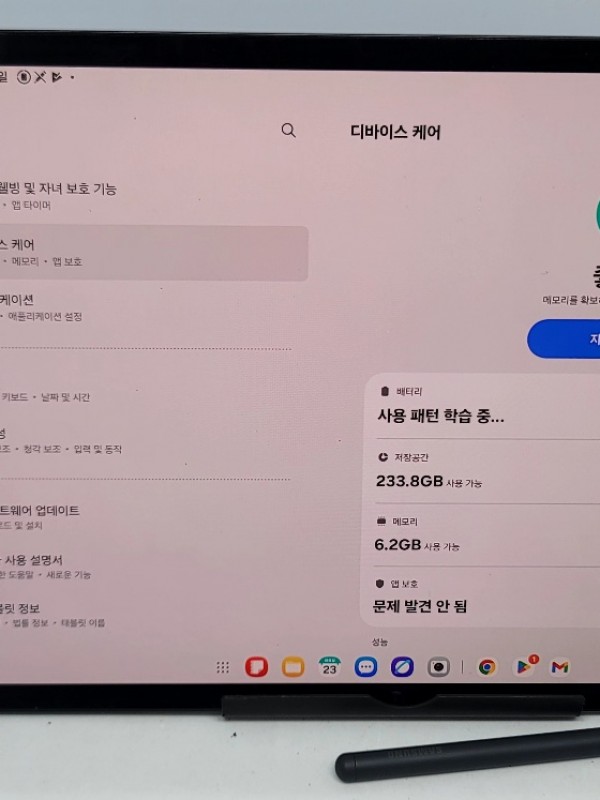
Task: Open the app drawer grid icon
Action: point(223,667)
